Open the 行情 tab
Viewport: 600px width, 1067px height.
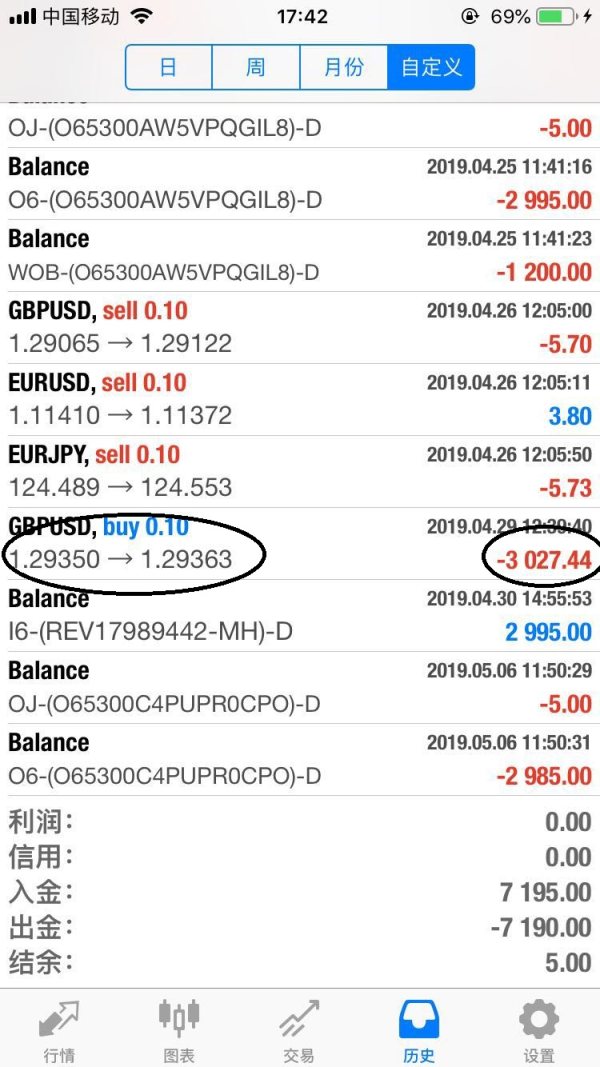tap(59, 1028)
